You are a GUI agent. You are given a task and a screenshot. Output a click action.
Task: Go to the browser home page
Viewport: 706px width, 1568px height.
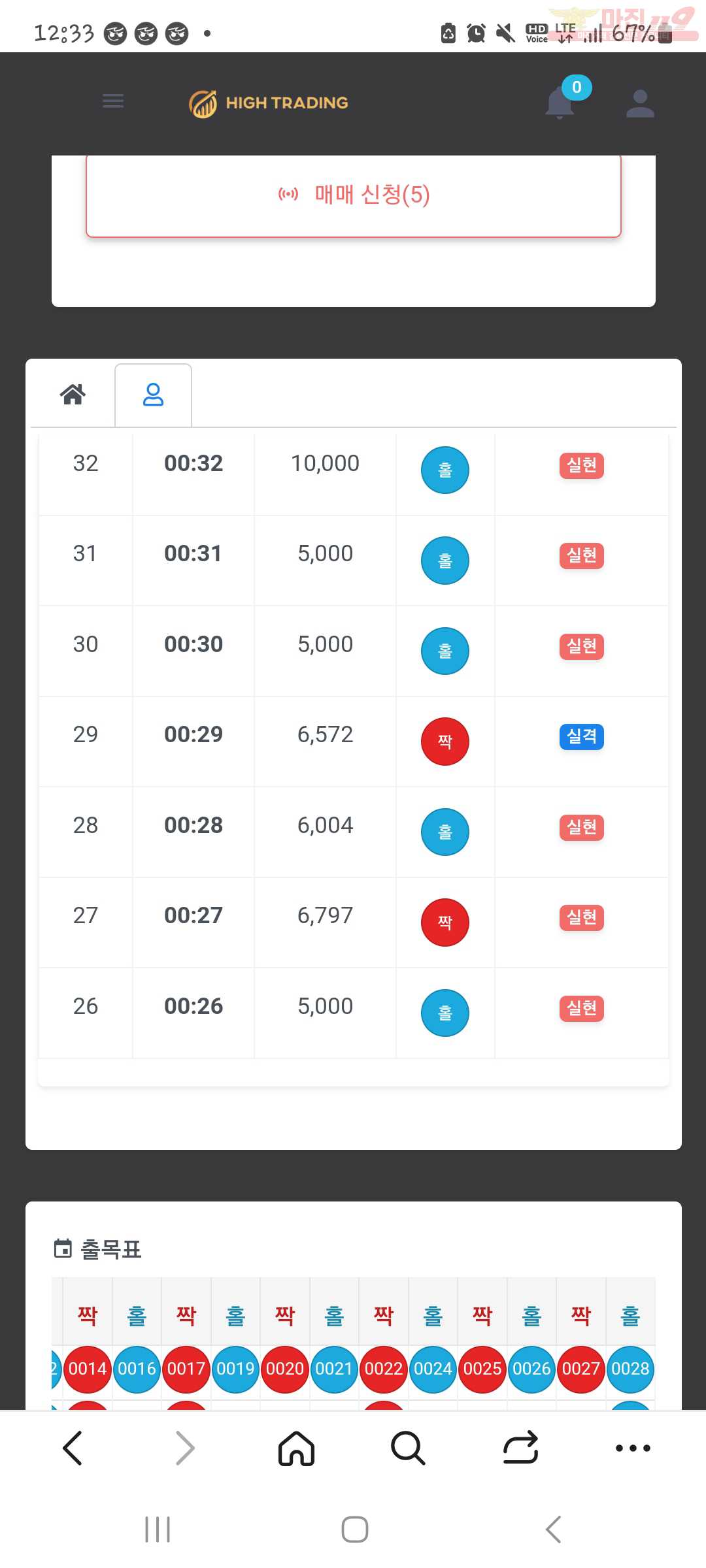297,1448
